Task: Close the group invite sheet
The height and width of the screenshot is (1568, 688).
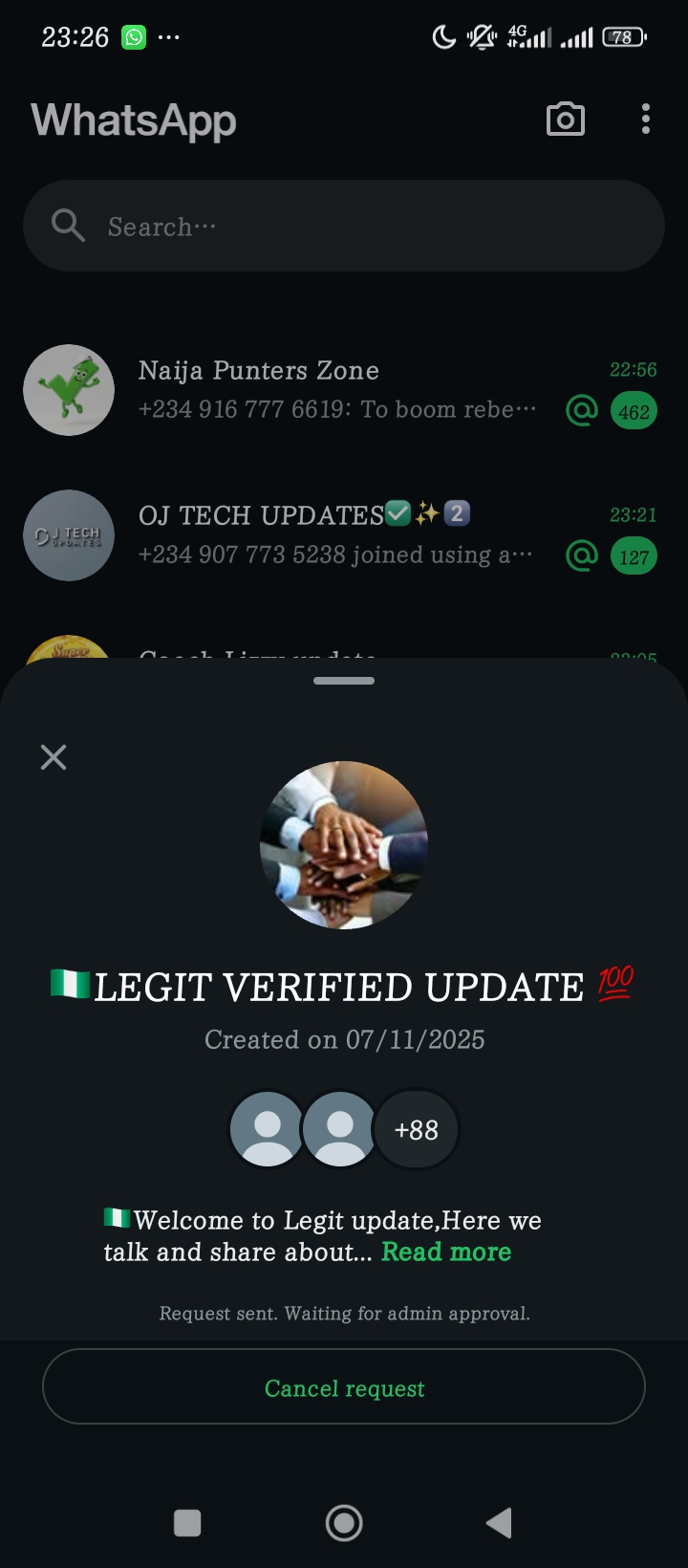Action: coord(54,757)
